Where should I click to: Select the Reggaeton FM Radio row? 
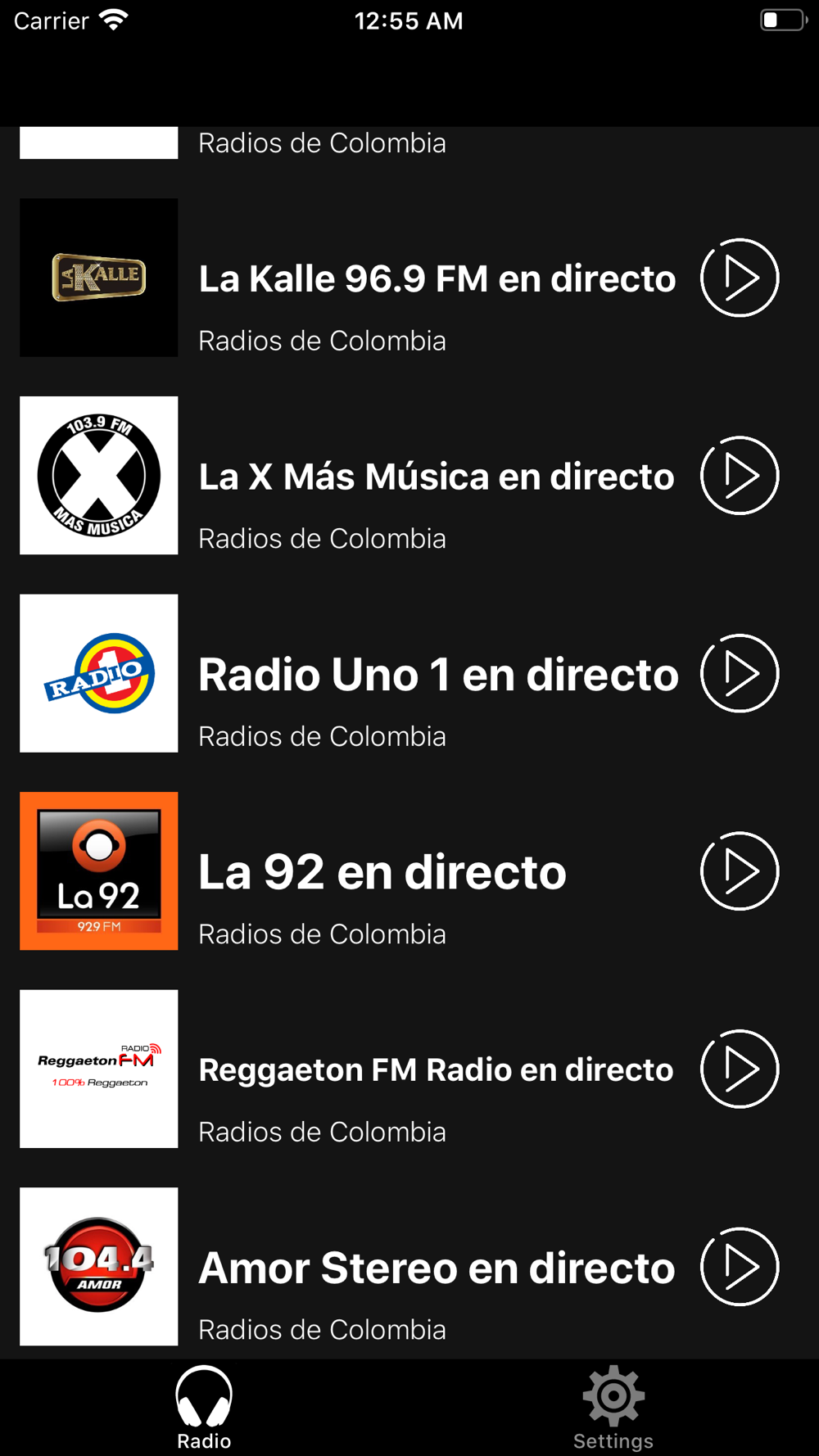click(409, 1069)
